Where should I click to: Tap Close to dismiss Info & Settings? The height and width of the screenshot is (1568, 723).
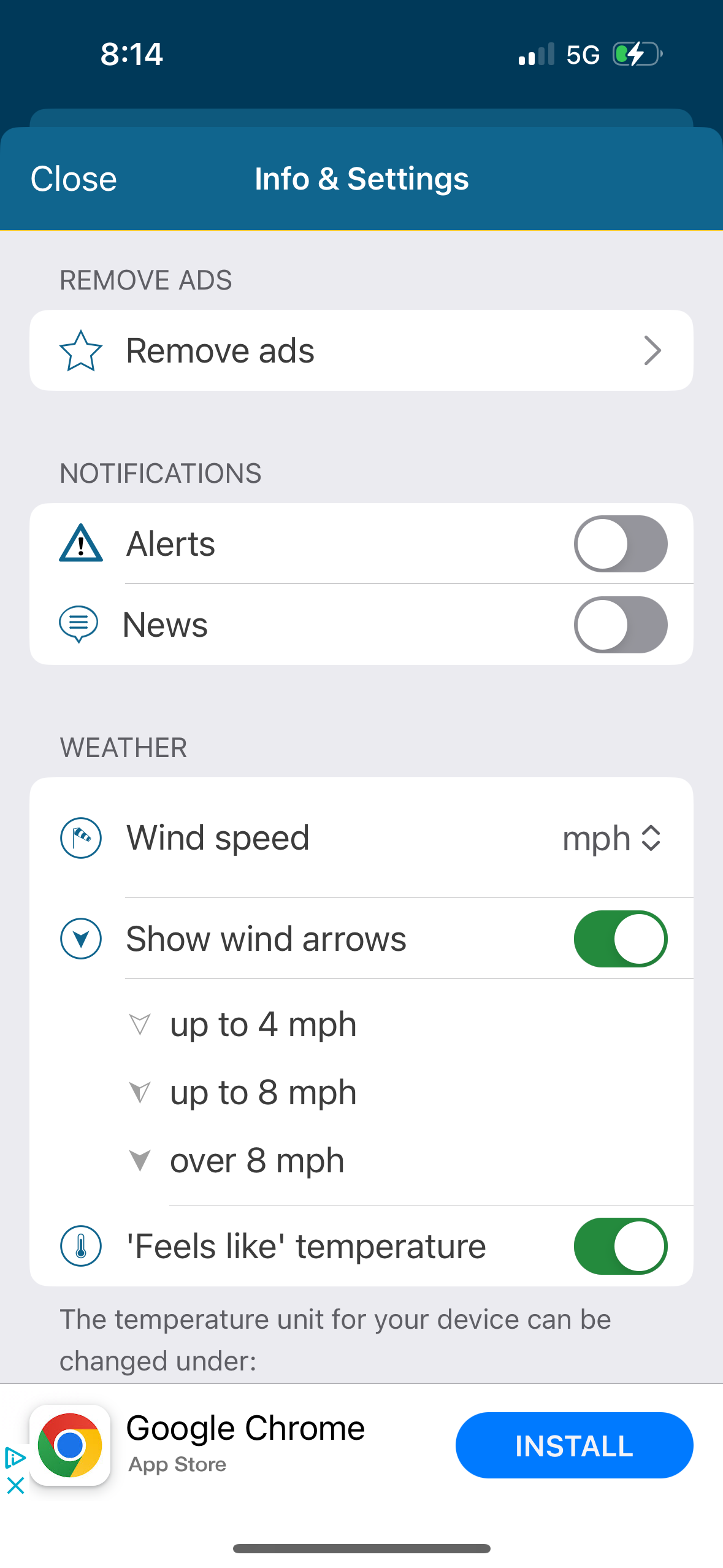(x=72, y=178)
